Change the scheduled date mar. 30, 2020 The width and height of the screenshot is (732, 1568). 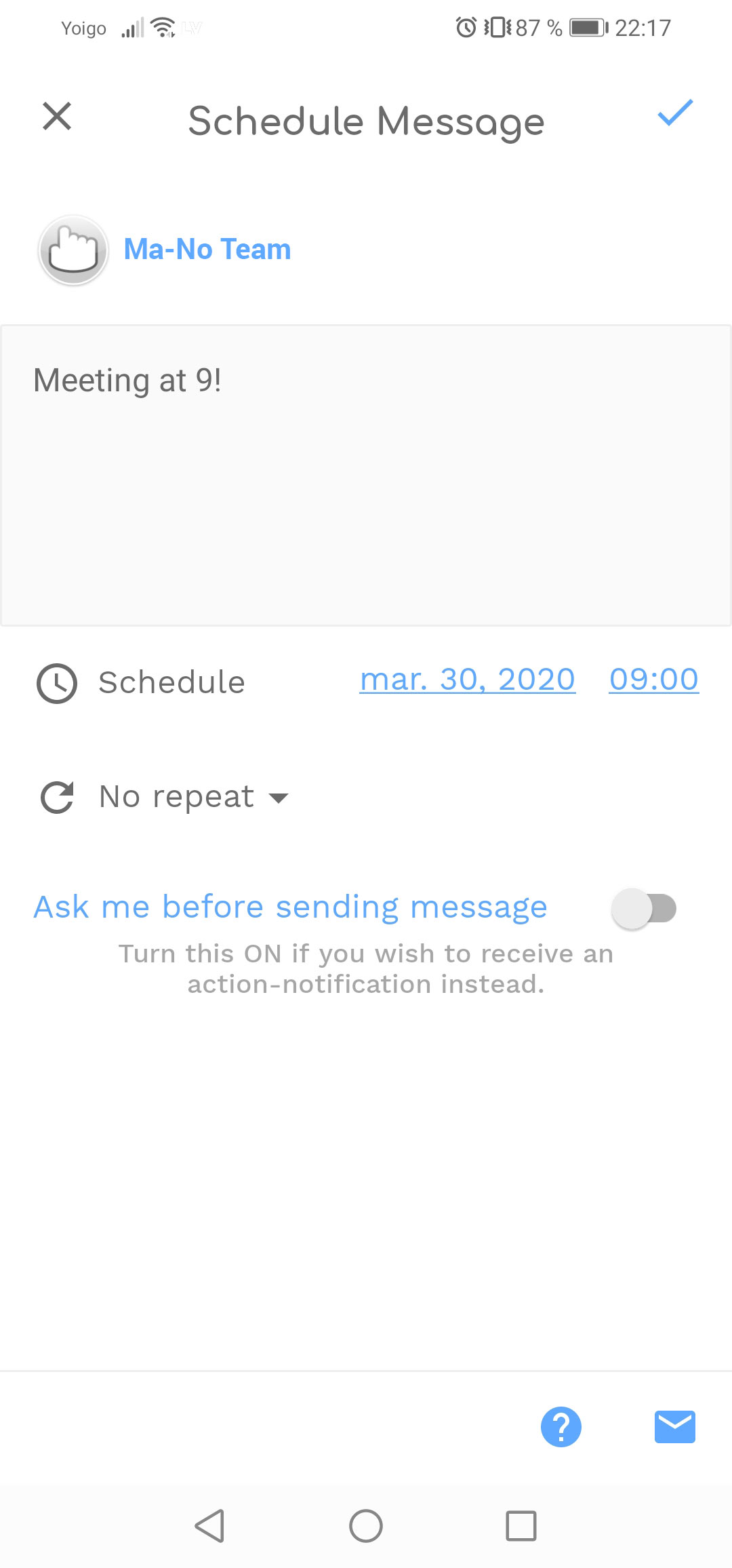tap(468, 680)
